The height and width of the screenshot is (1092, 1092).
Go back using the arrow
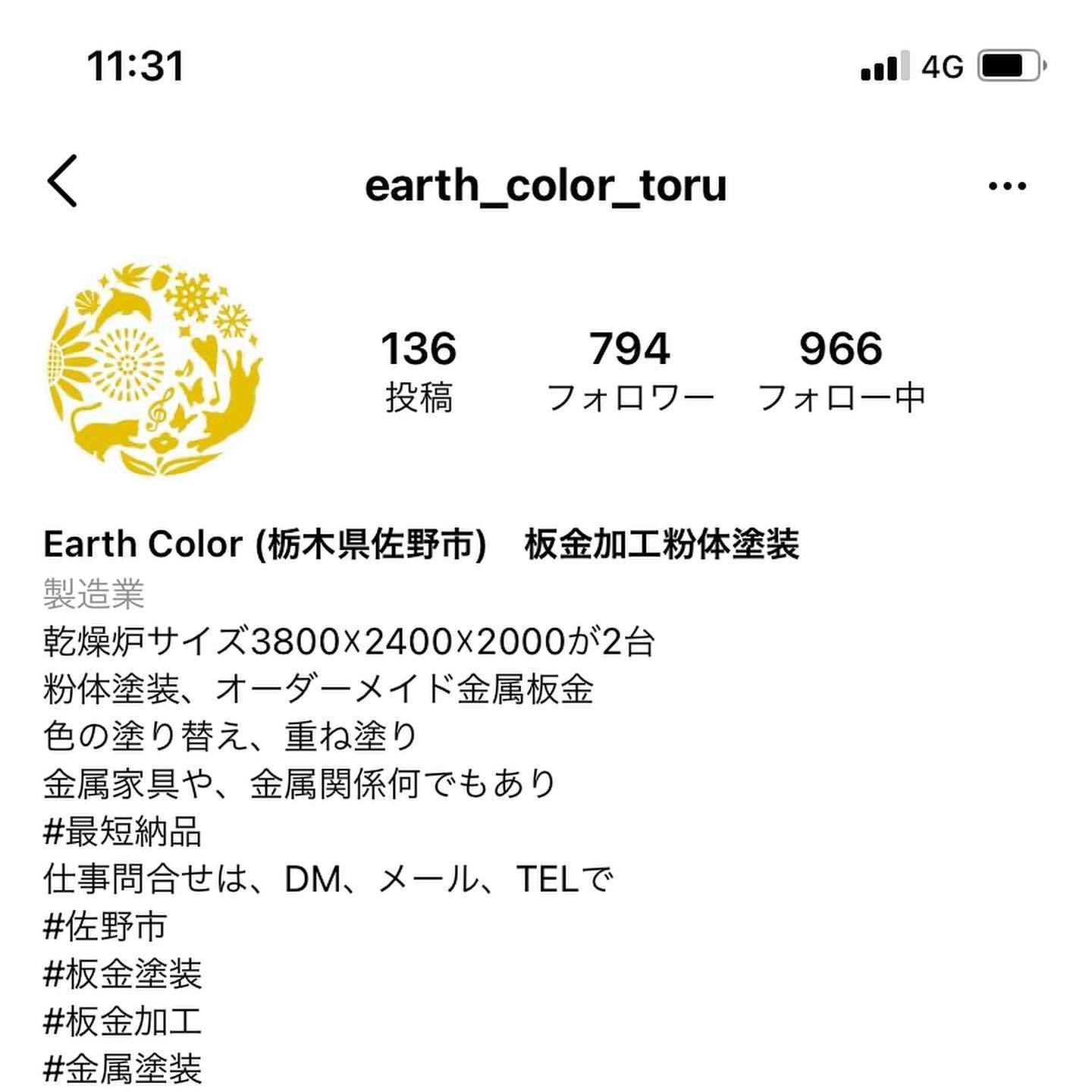coord(62,180)
